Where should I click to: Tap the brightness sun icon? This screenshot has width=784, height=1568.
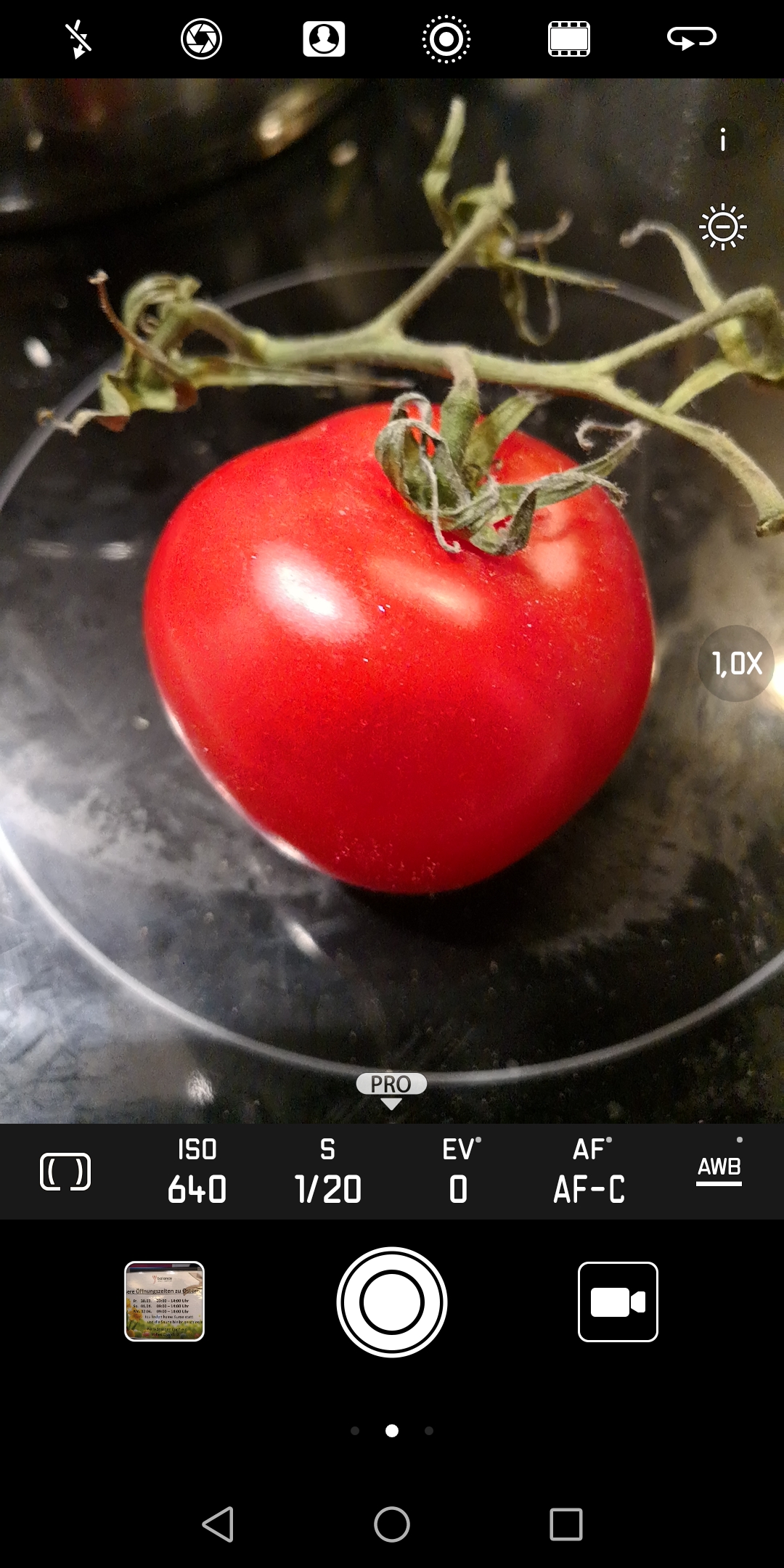(x=722, y=227)
